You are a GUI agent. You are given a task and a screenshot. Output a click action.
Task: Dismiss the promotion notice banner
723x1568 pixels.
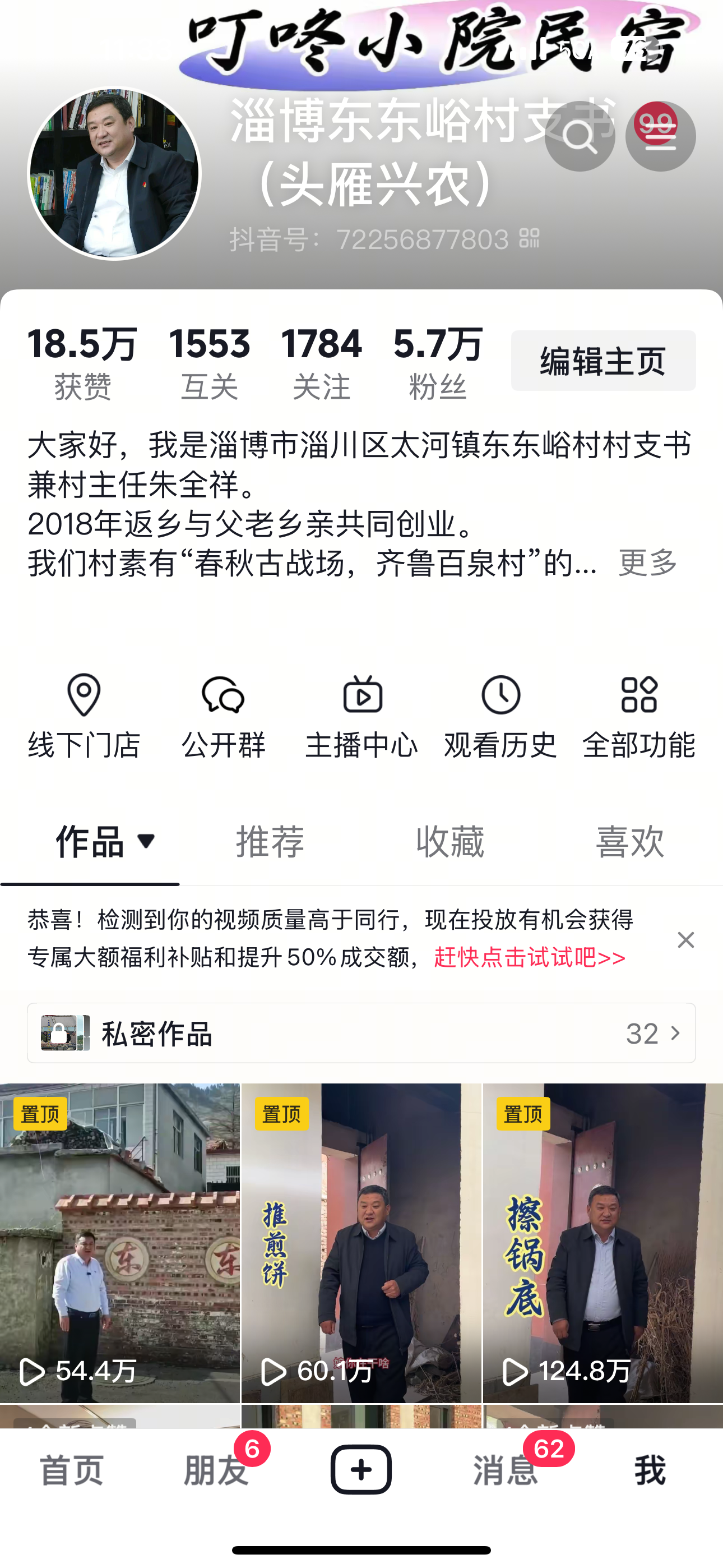tap(685, 940)
